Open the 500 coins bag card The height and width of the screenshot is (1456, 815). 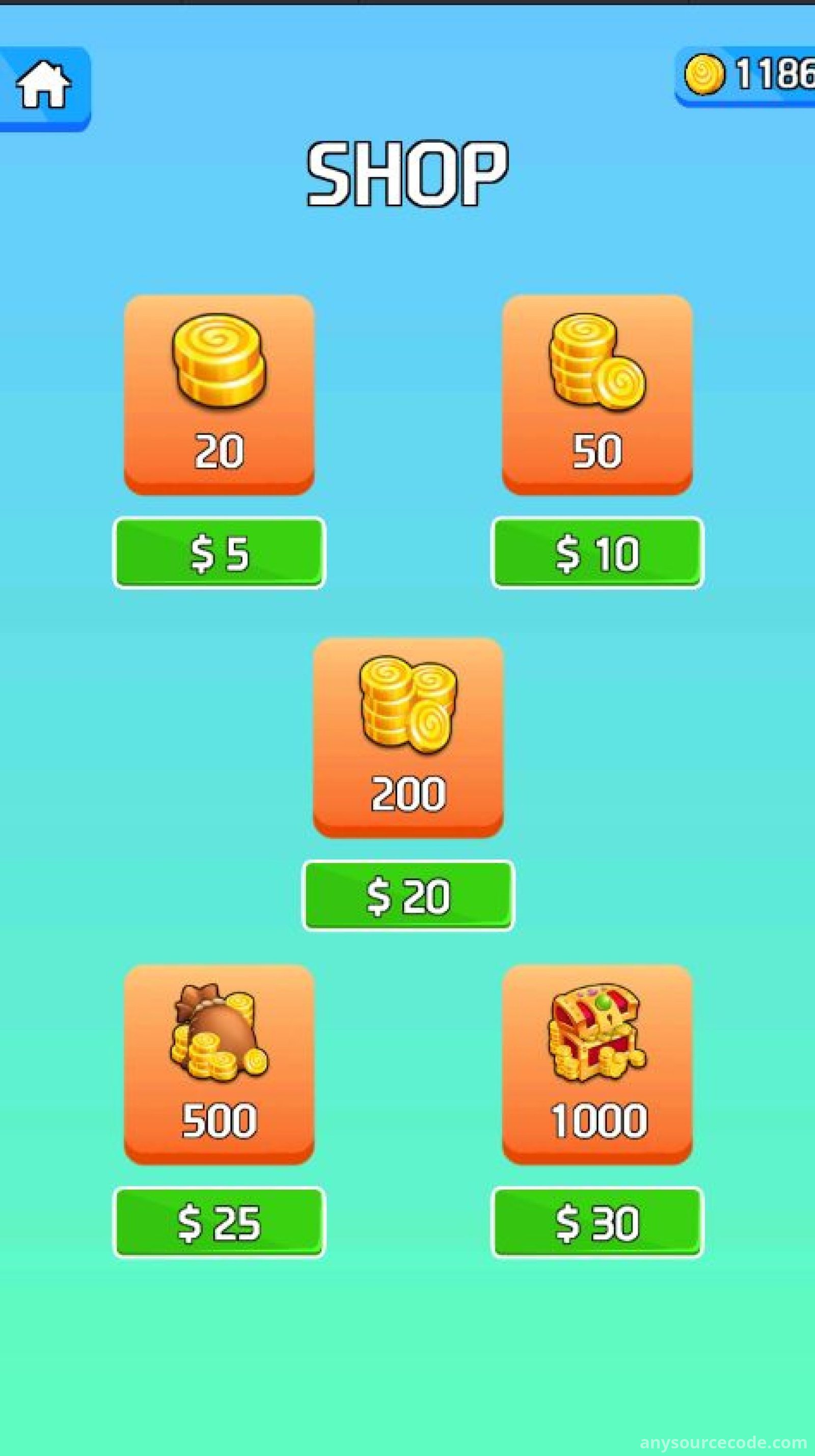(220, 1065)
